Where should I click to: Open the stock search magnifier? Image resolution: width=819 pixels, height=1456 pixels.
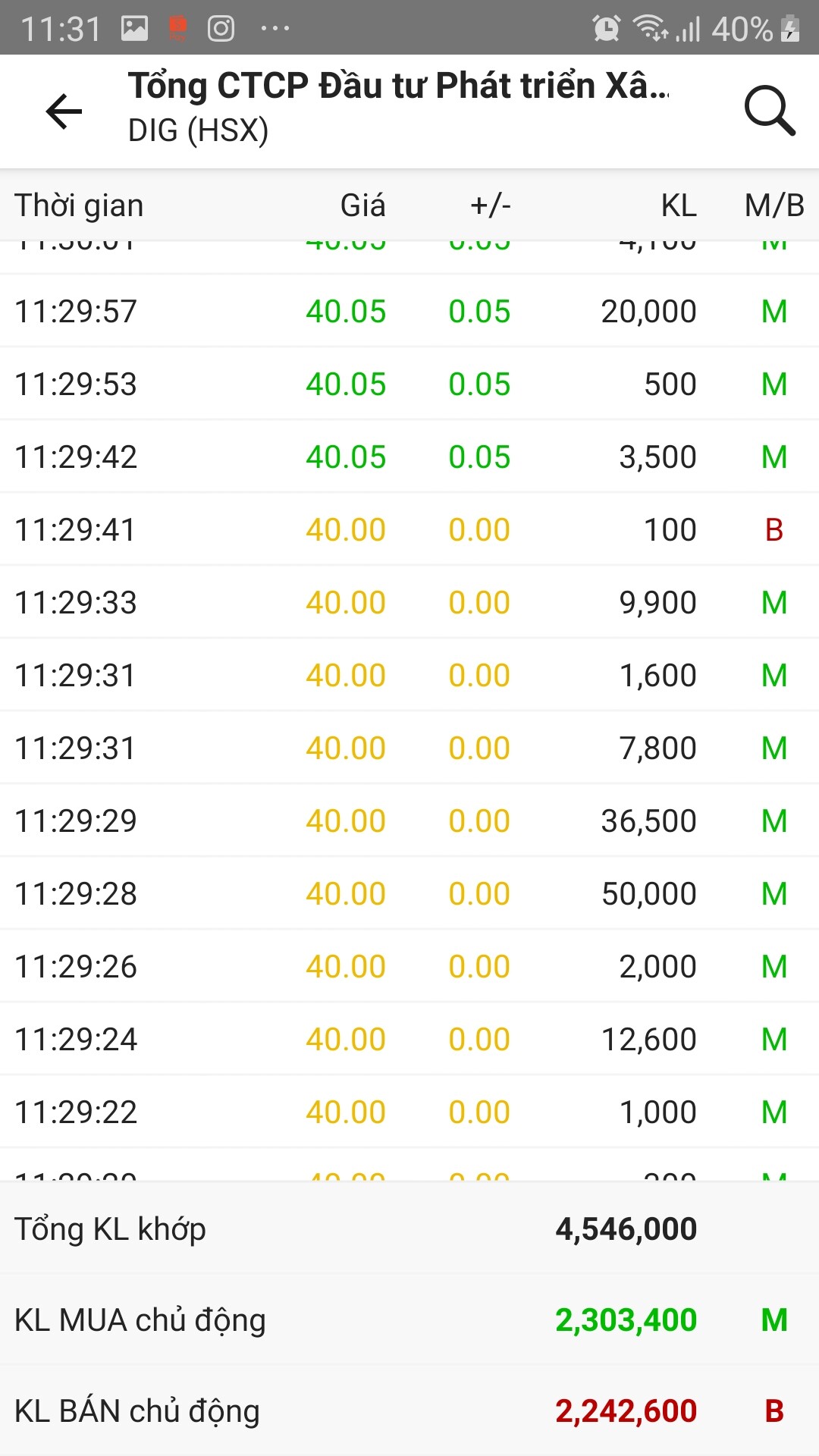click(769, 111)
